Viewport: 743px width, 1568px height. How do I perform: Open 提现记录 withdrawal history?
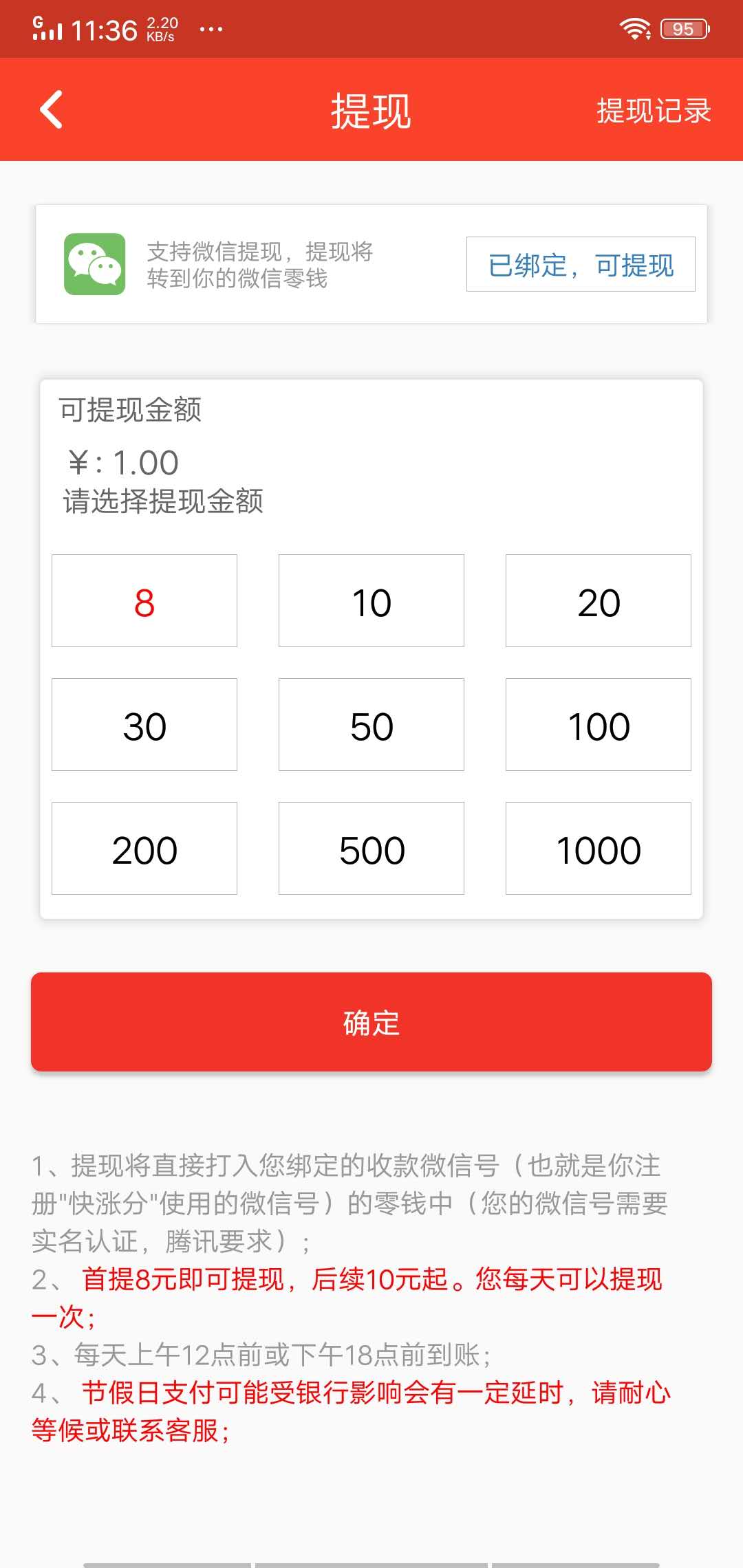(x=652, y=111)
